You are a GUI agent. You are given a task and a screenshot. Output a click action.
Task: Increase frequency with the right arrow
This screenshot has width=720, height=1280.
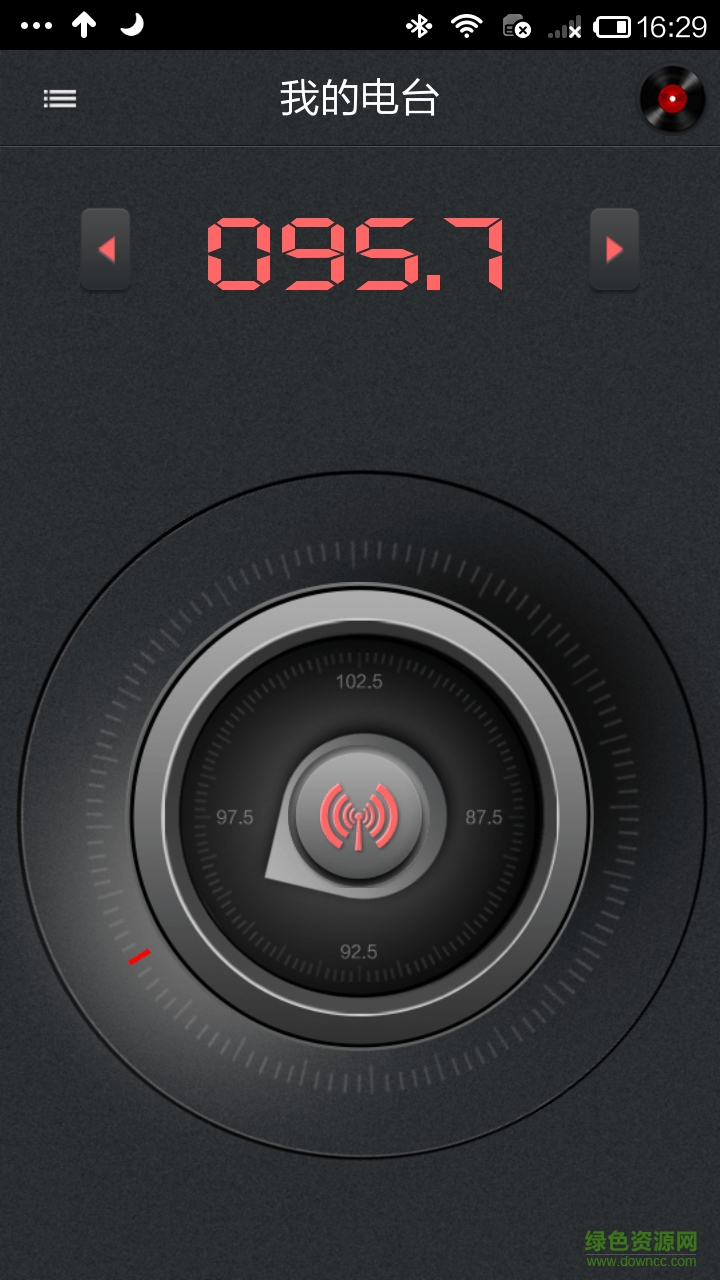pos(614,249)
